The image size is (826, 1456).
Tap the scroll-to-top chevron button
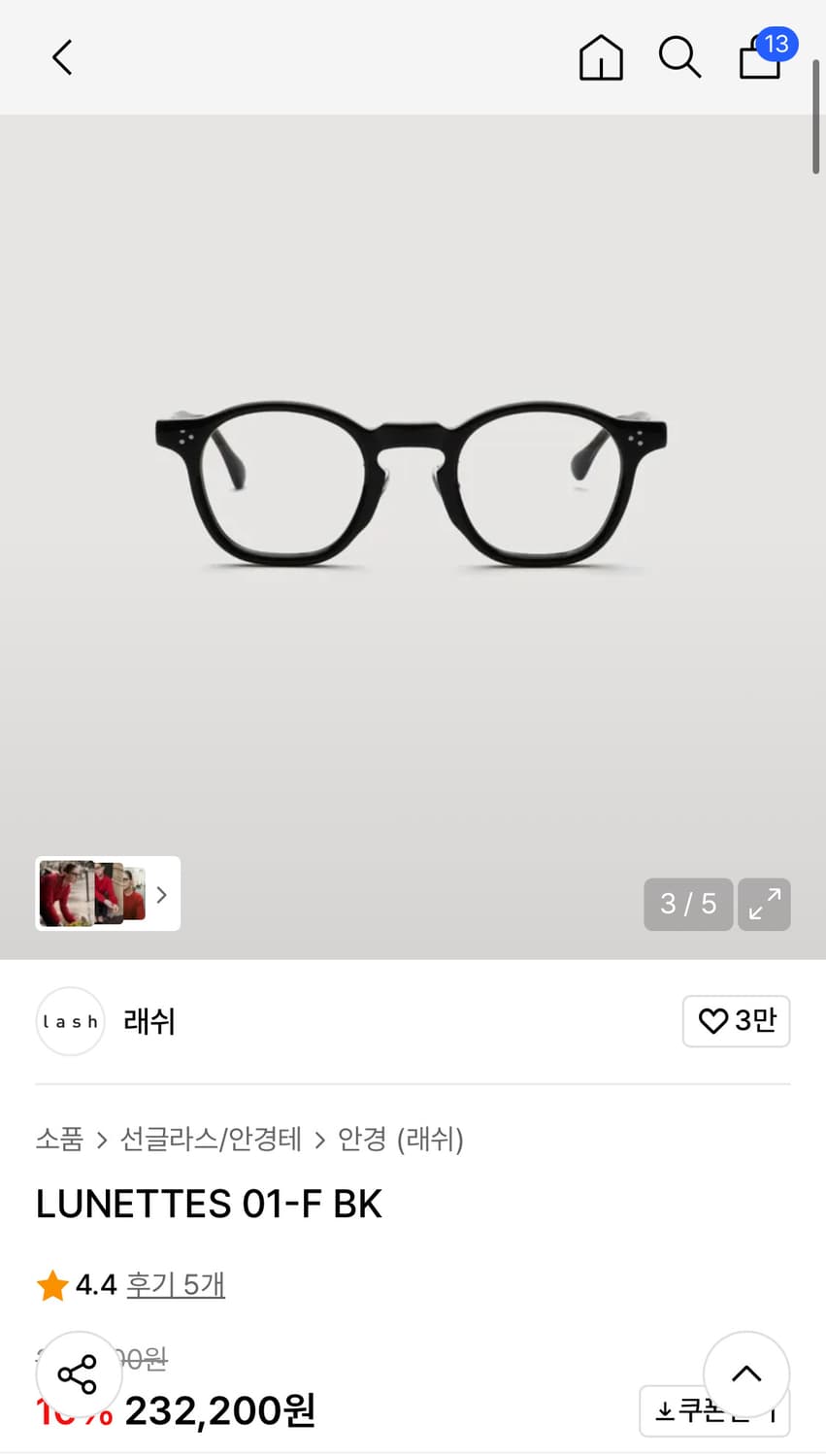(x=745, y=1373)
